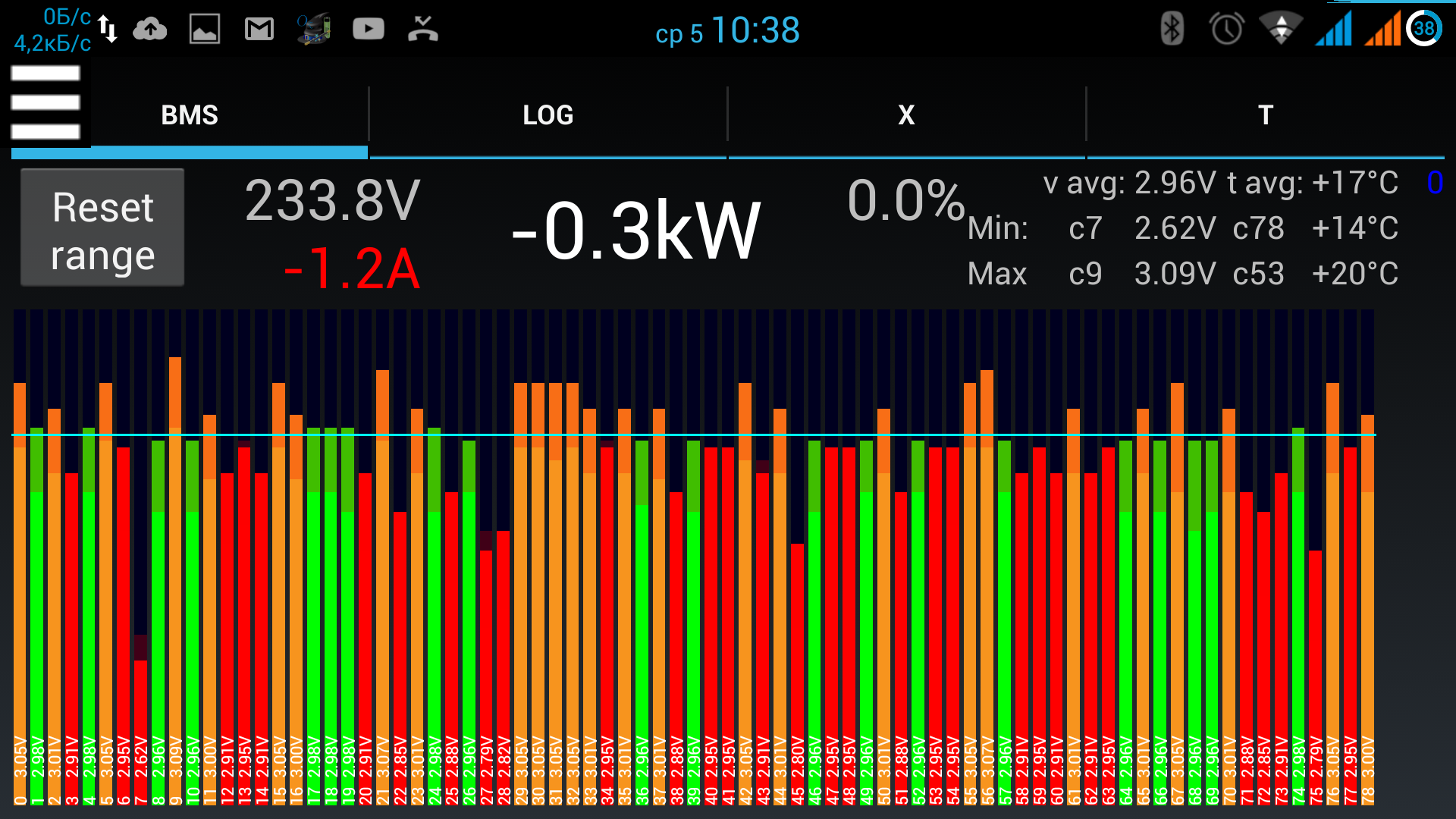Screen dimensions: 1456x819
Task: Switch to the LOG tab
Action: (548, 115)
